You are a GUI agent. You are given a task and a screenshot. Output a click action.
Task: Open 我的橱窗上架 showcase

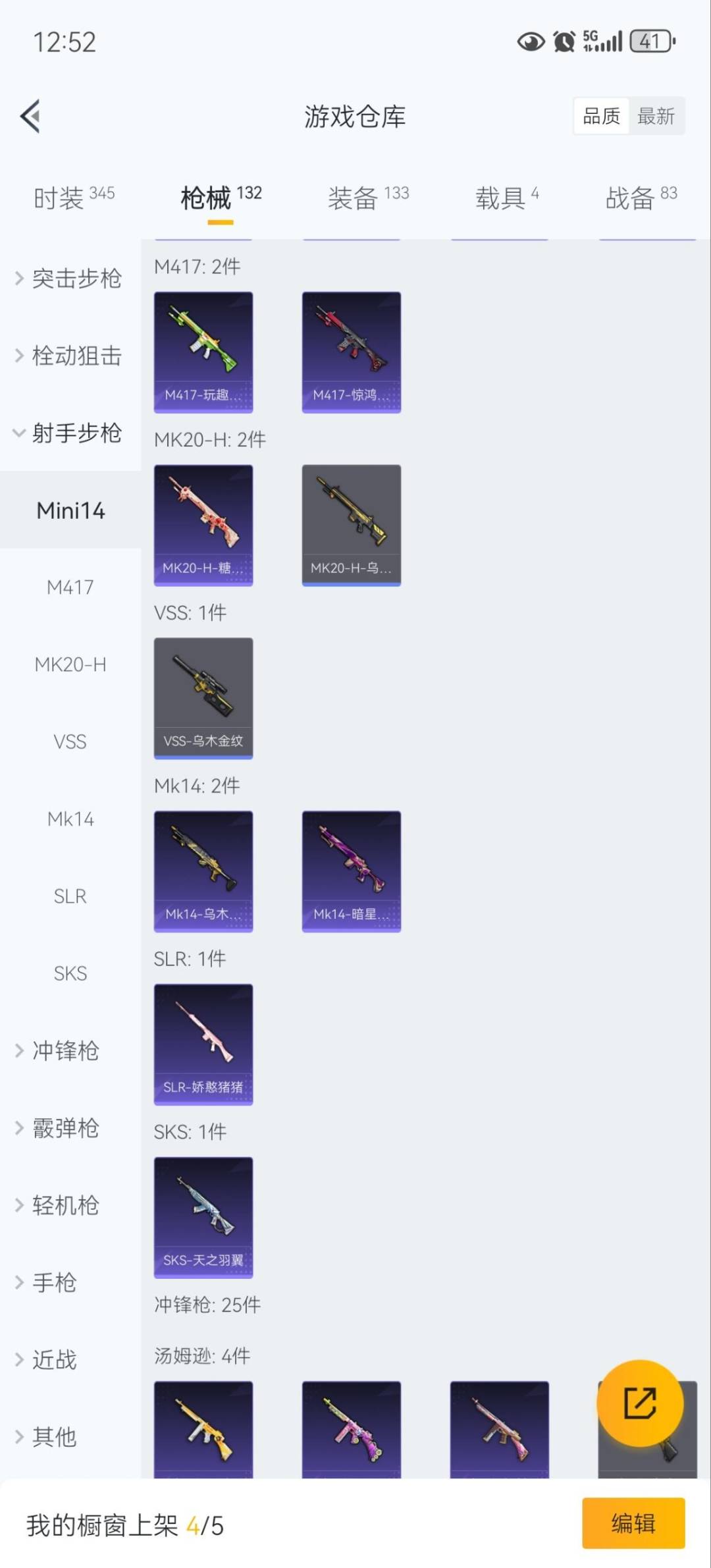coord(125,1523)
